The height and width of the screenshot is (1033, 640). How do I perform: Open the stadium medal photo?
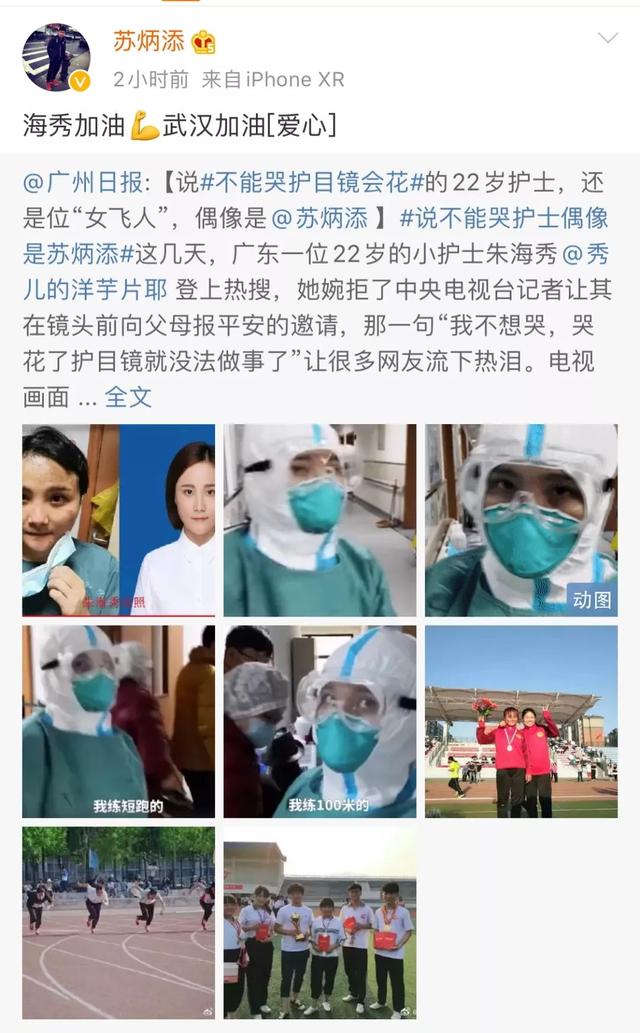pyautogui.click(x=521, y=722)
